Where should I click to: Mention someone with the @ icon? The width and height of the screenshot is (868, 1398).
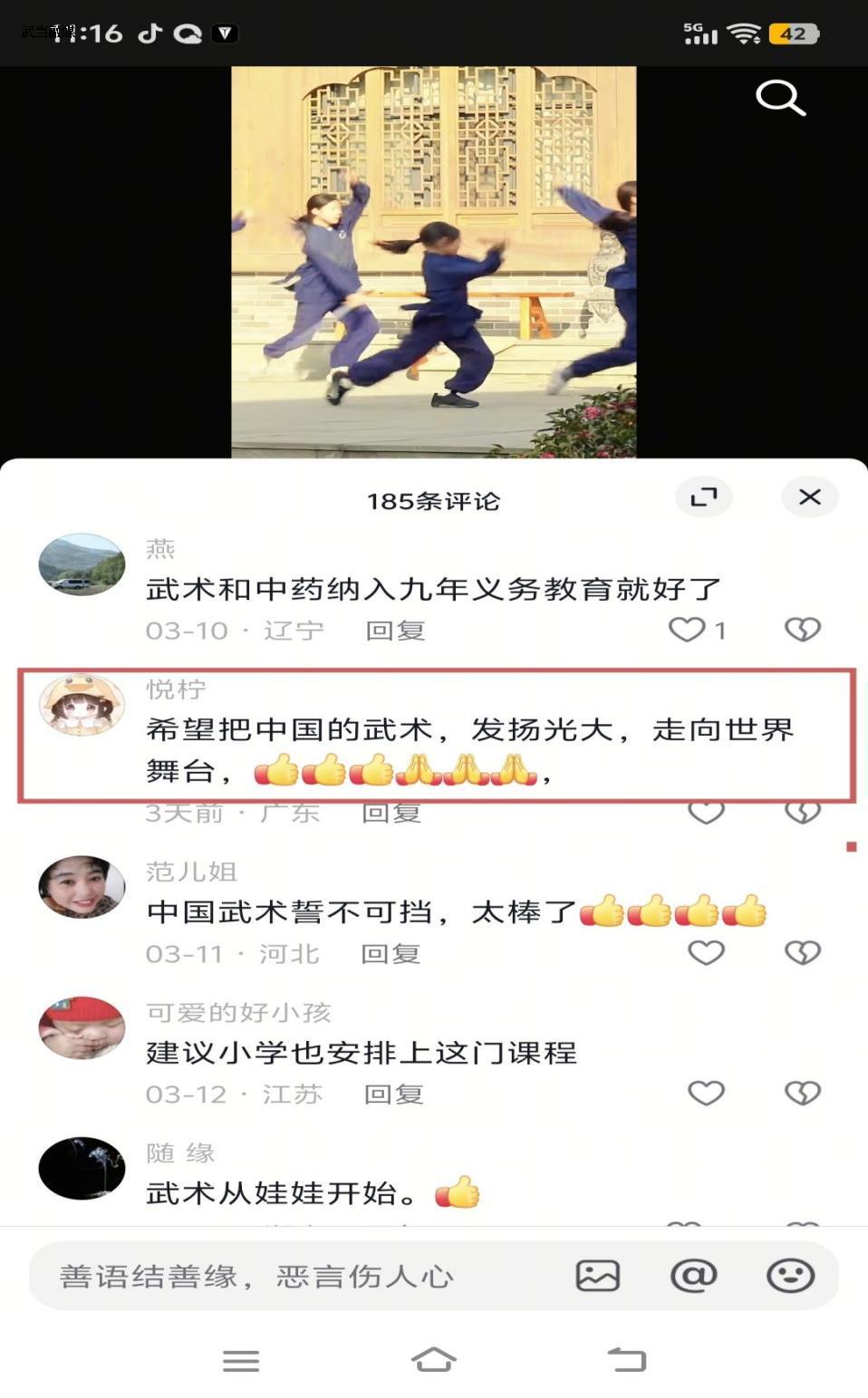coord(693,1276)
